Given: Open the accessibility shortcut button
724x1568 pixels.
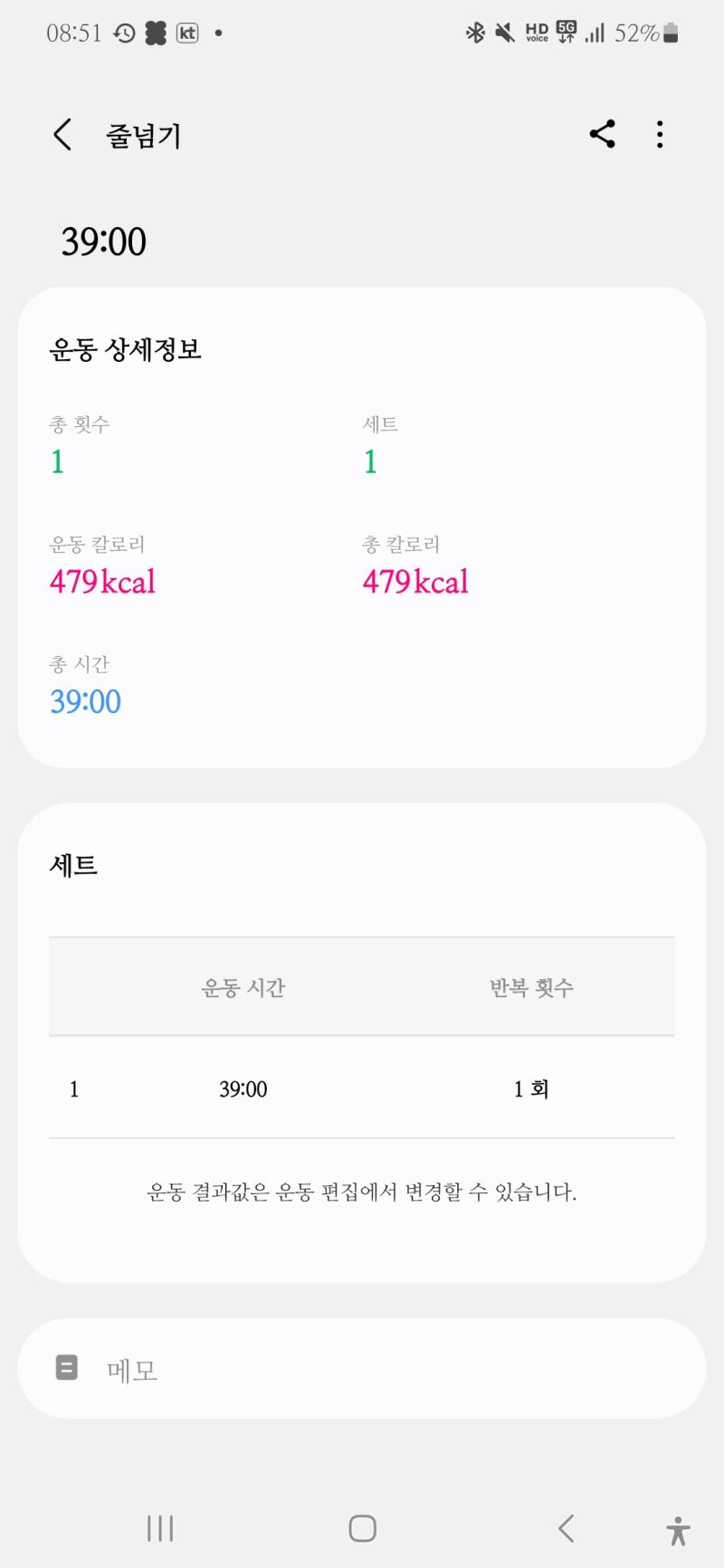Looking at the screenshot, I should point(678,1530).
